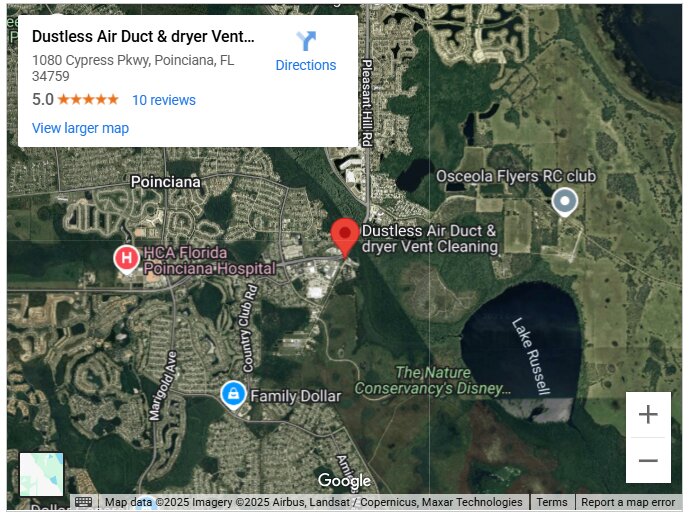This screenshot has width=690, height=517.
Task: Open keyboard shortcuts icon
Action: tap(84, 502)
